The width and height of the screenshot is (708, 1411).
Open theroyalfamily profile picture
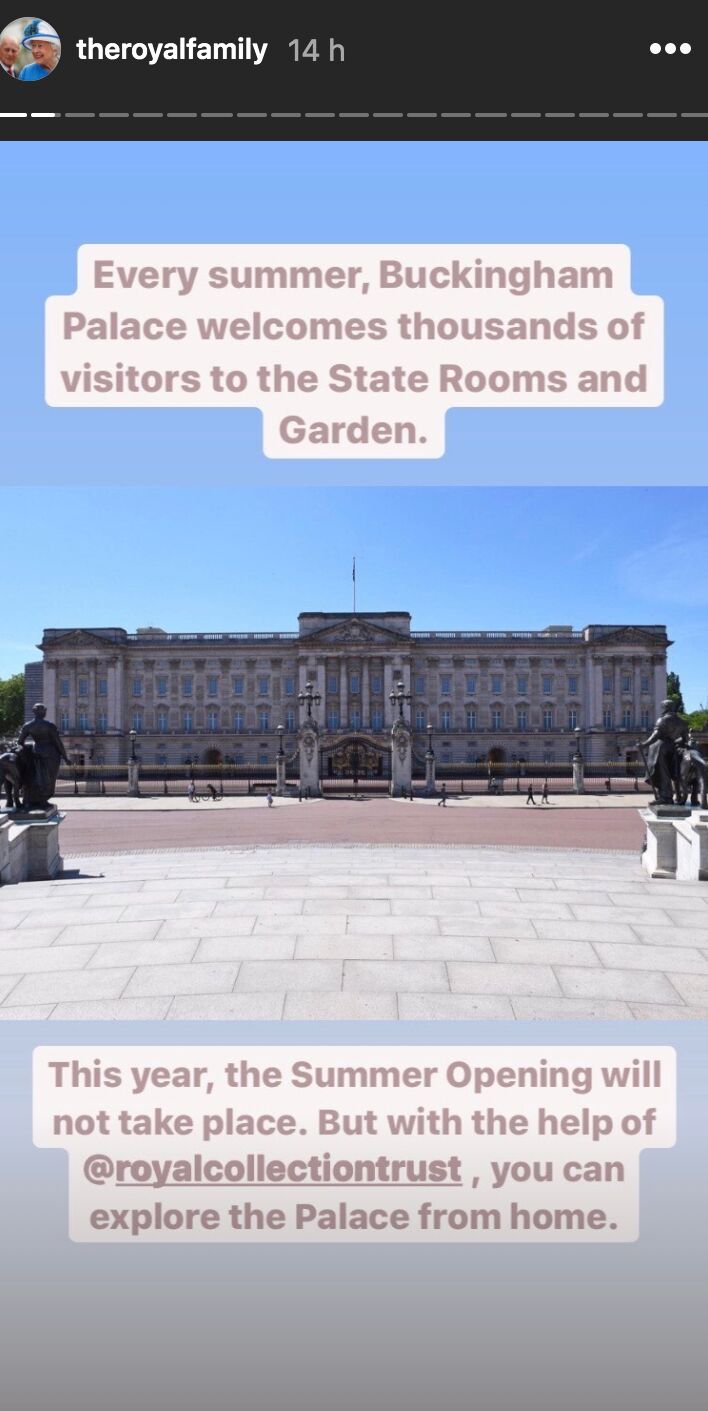tap(30, 48)
